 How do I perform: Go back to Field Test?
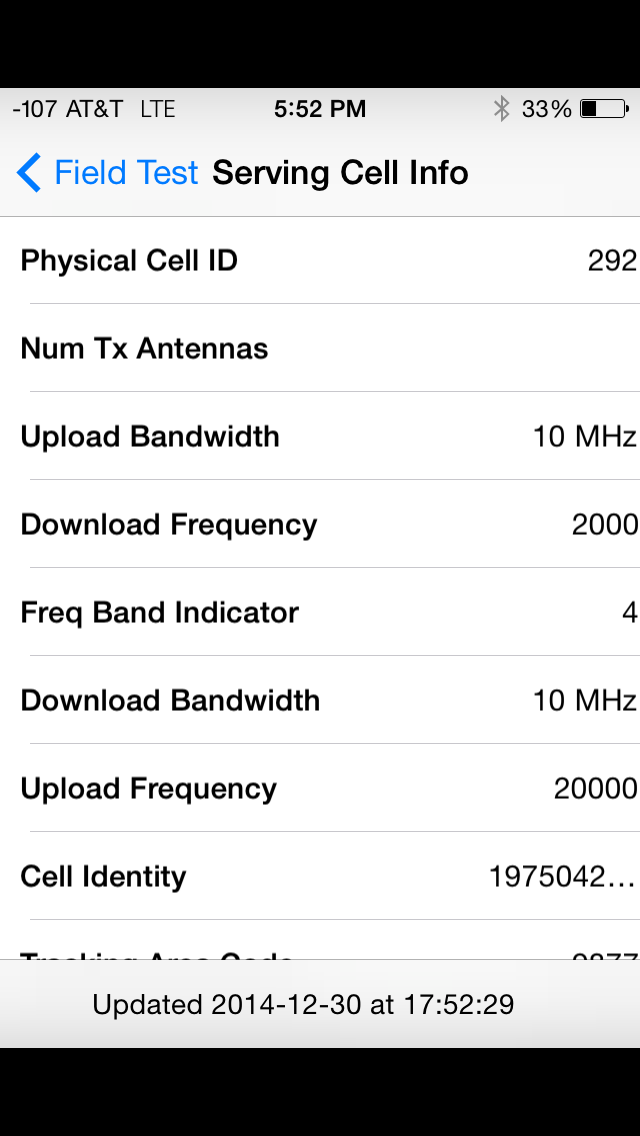(x=107, y=173)
